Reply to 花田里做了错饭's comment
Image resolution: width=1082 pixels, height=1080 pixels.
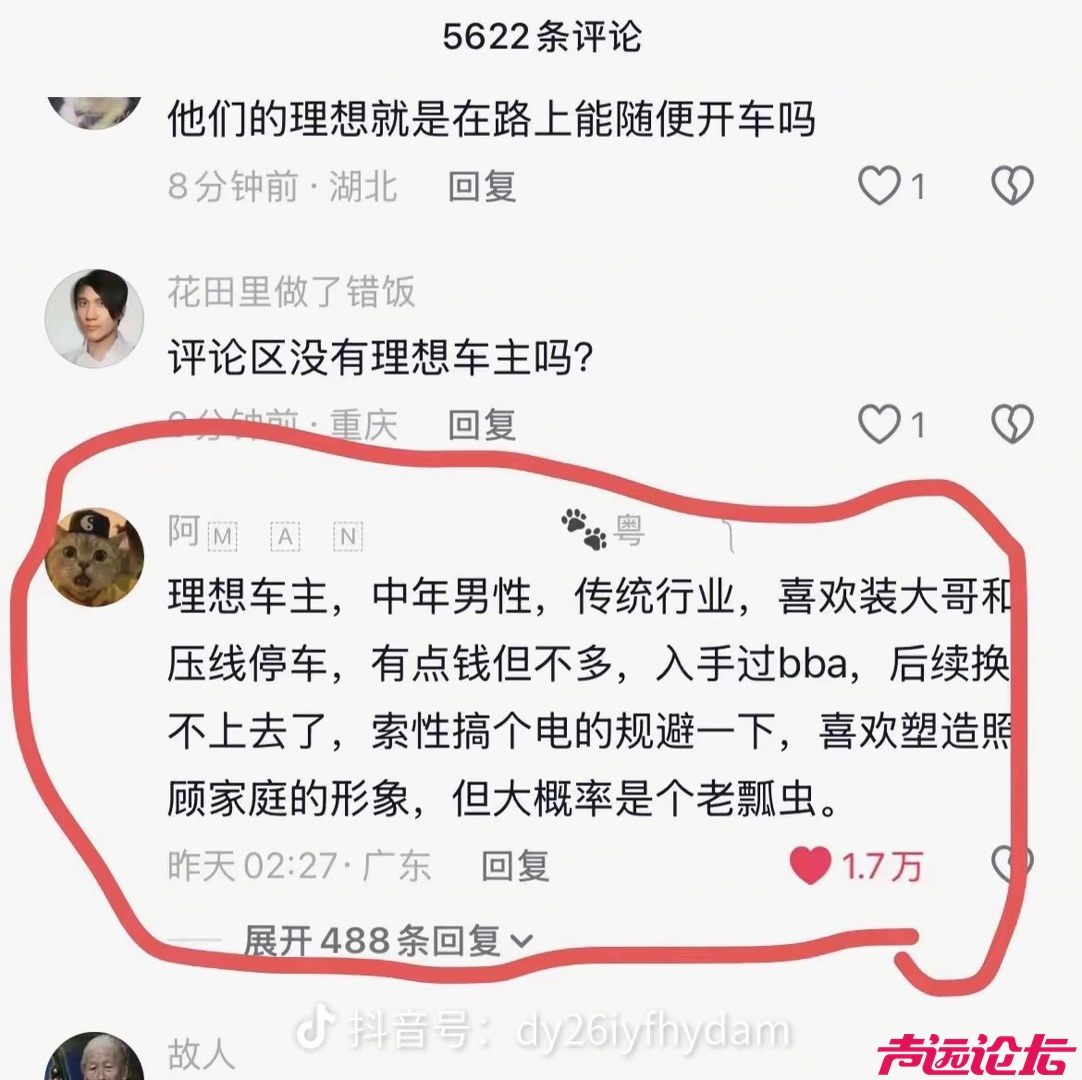coord(482,426)
